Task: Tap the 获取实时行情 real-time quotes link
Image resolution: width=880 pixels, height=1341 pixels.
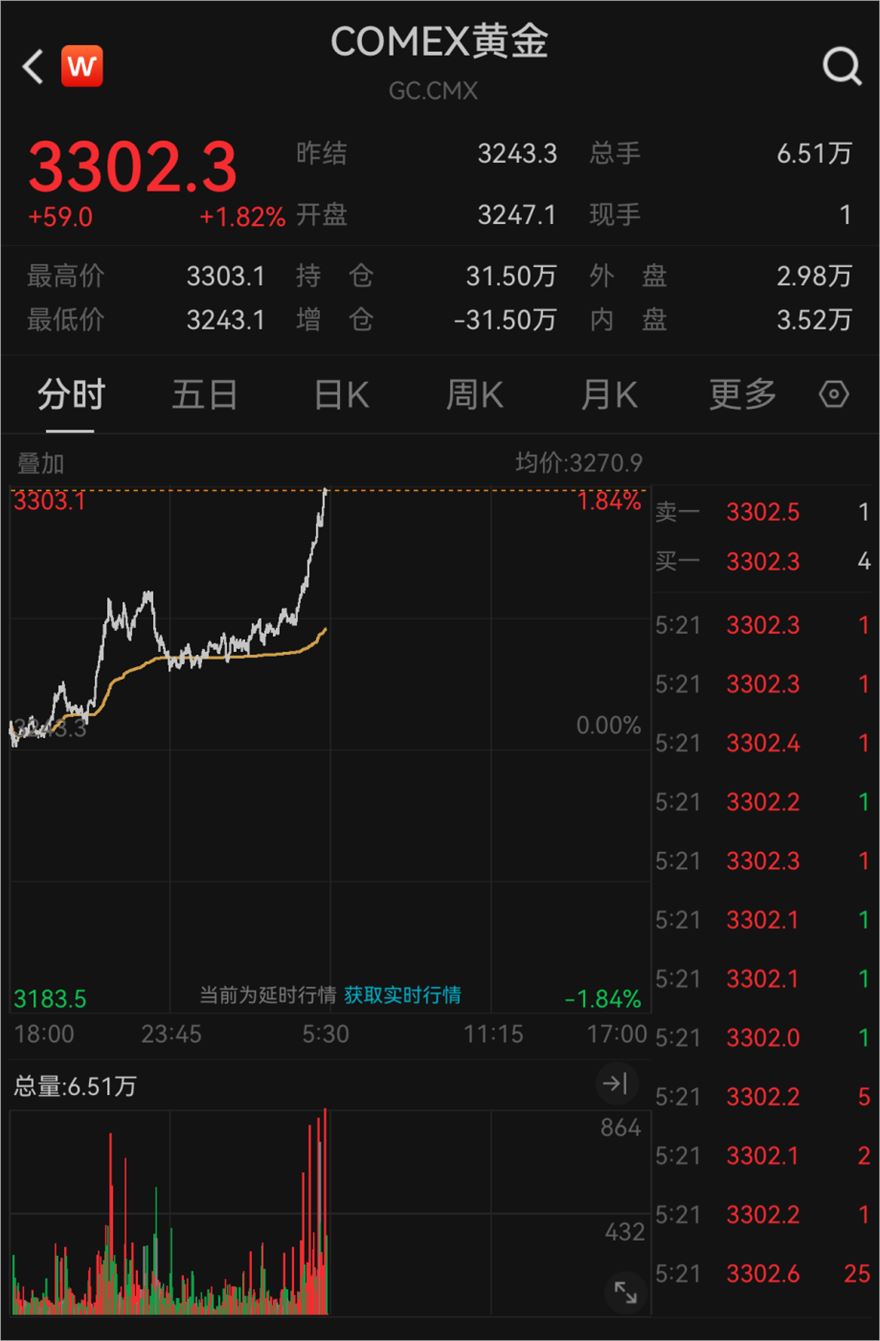Action: (403, 995)
